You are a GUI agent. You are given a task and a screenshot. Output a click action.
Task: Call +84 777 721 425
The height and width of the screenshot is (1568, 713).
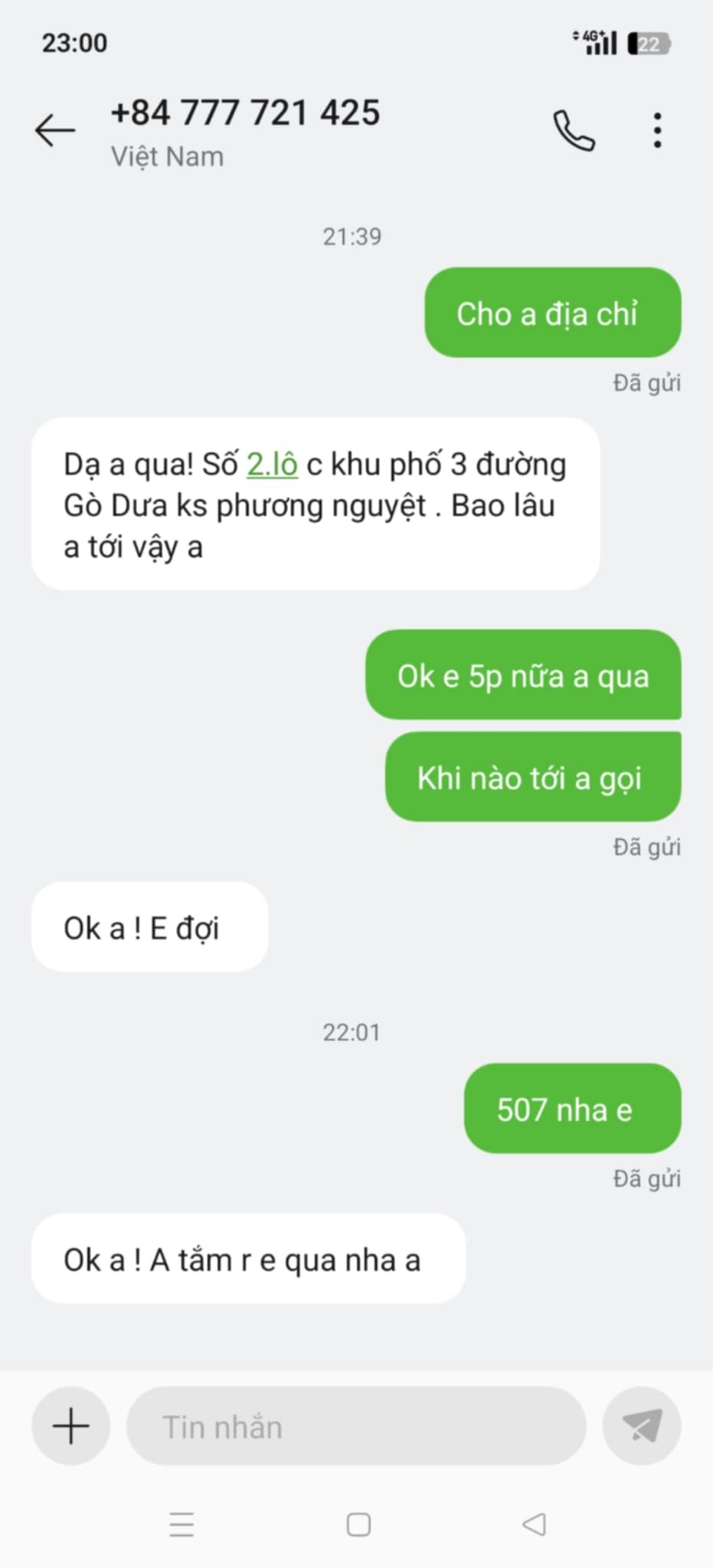tap(574, 131)
